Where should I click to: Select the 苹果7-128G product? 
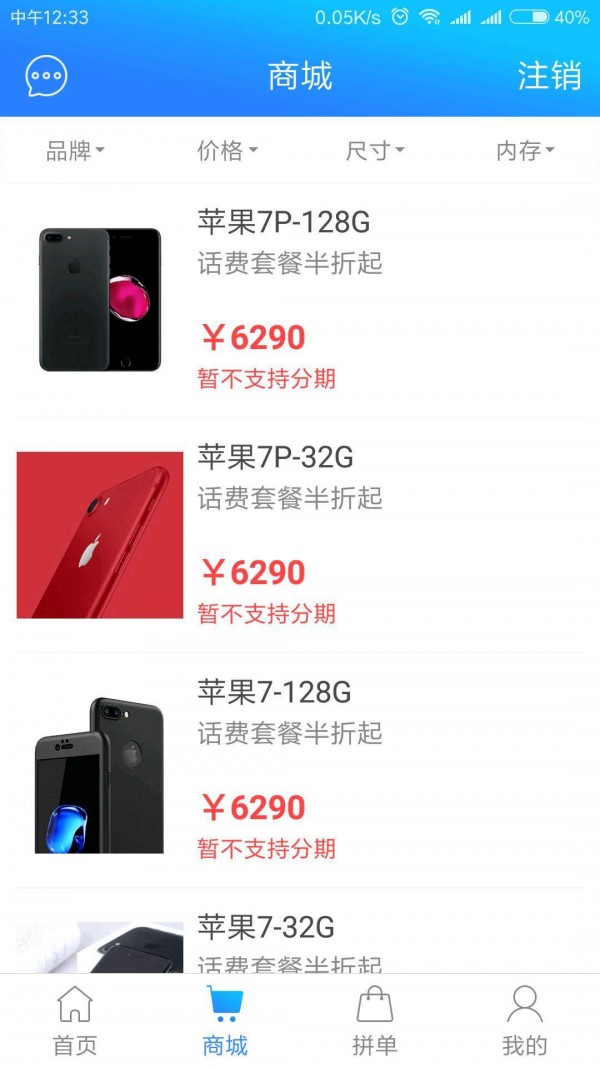coord(300,770)
